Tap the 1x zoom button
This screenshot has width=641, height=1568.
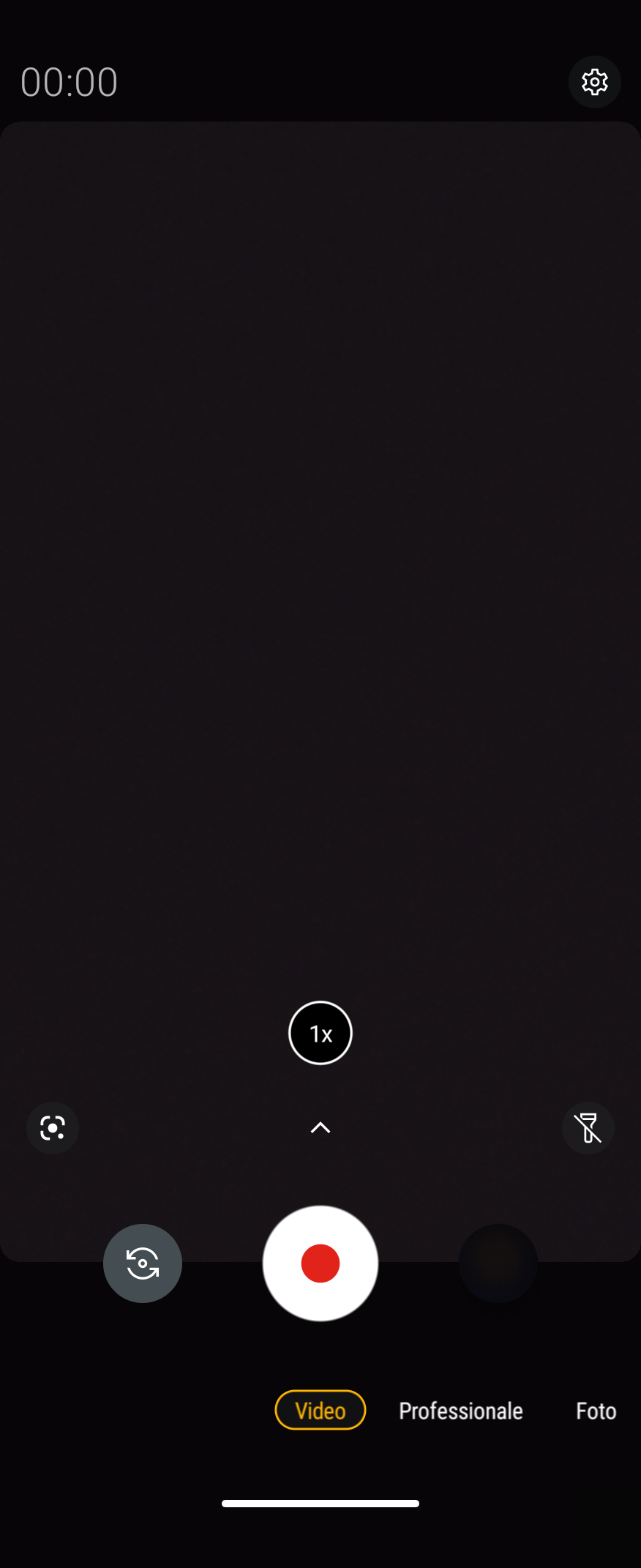320,1033
